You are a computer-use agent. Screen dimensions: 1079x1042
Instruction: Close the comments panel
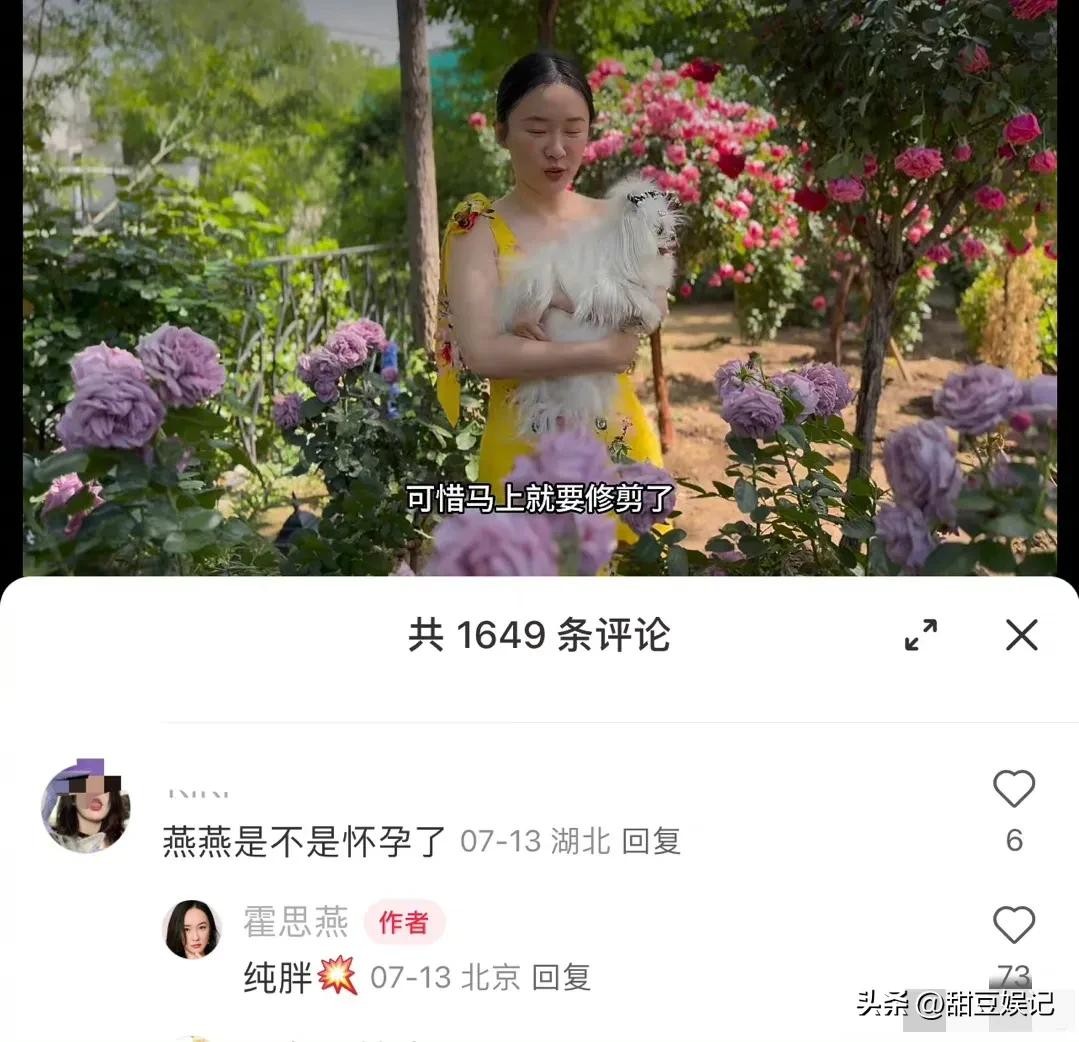pos(1021,635)
